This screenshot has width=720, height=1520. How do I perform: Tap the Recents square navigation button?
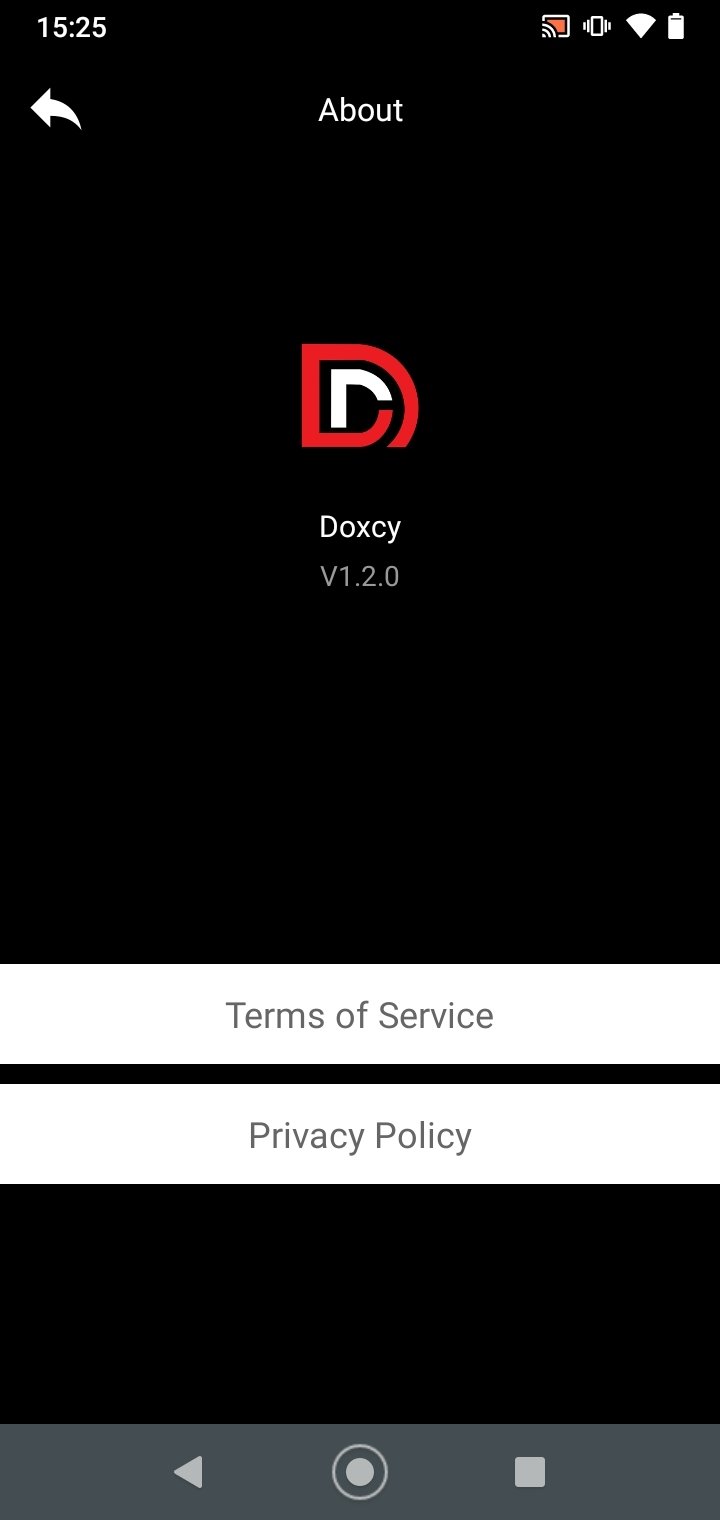(x=530, y=1470)
